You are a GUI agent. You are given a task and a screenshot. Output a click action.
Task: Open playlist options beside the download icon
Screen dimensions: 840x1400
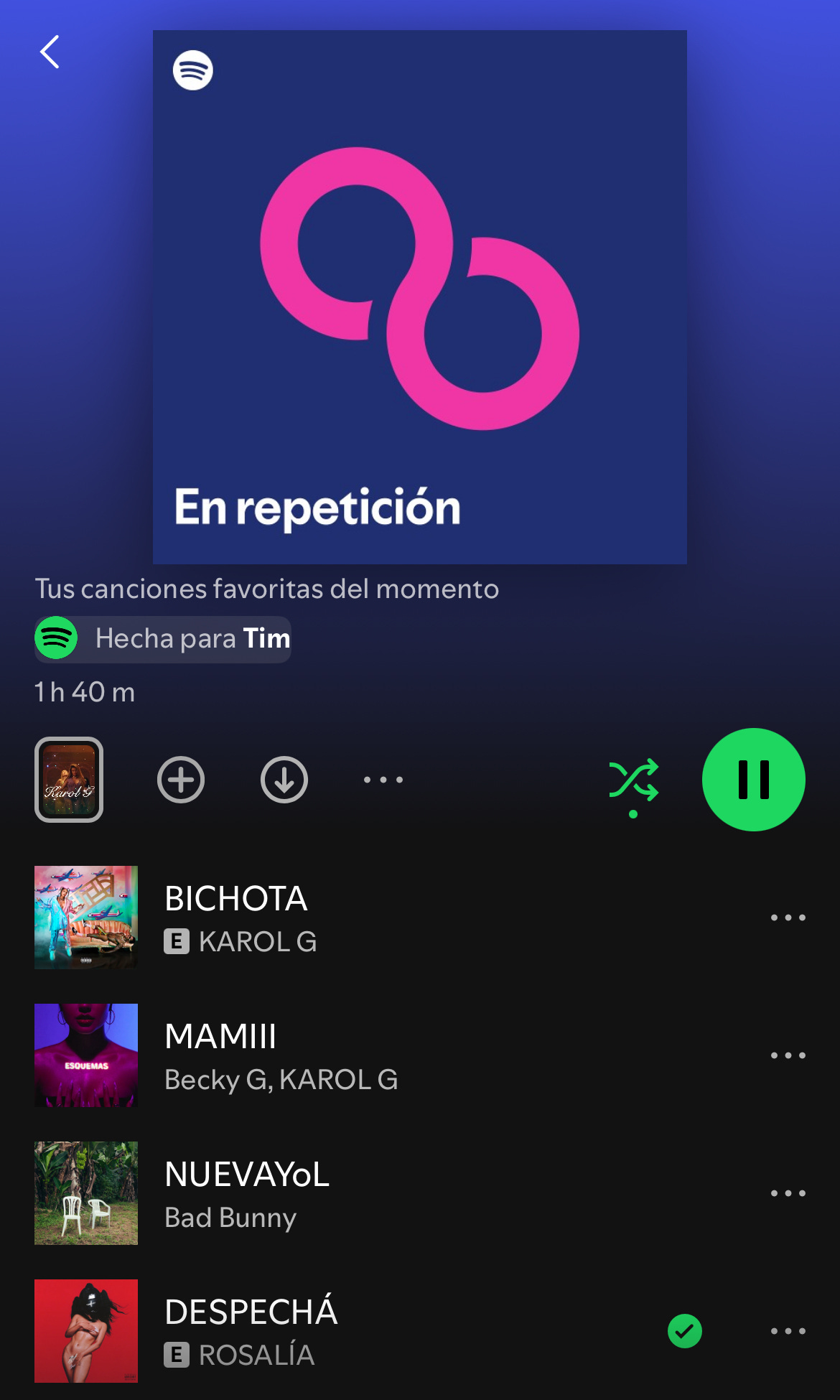(383, 780)
